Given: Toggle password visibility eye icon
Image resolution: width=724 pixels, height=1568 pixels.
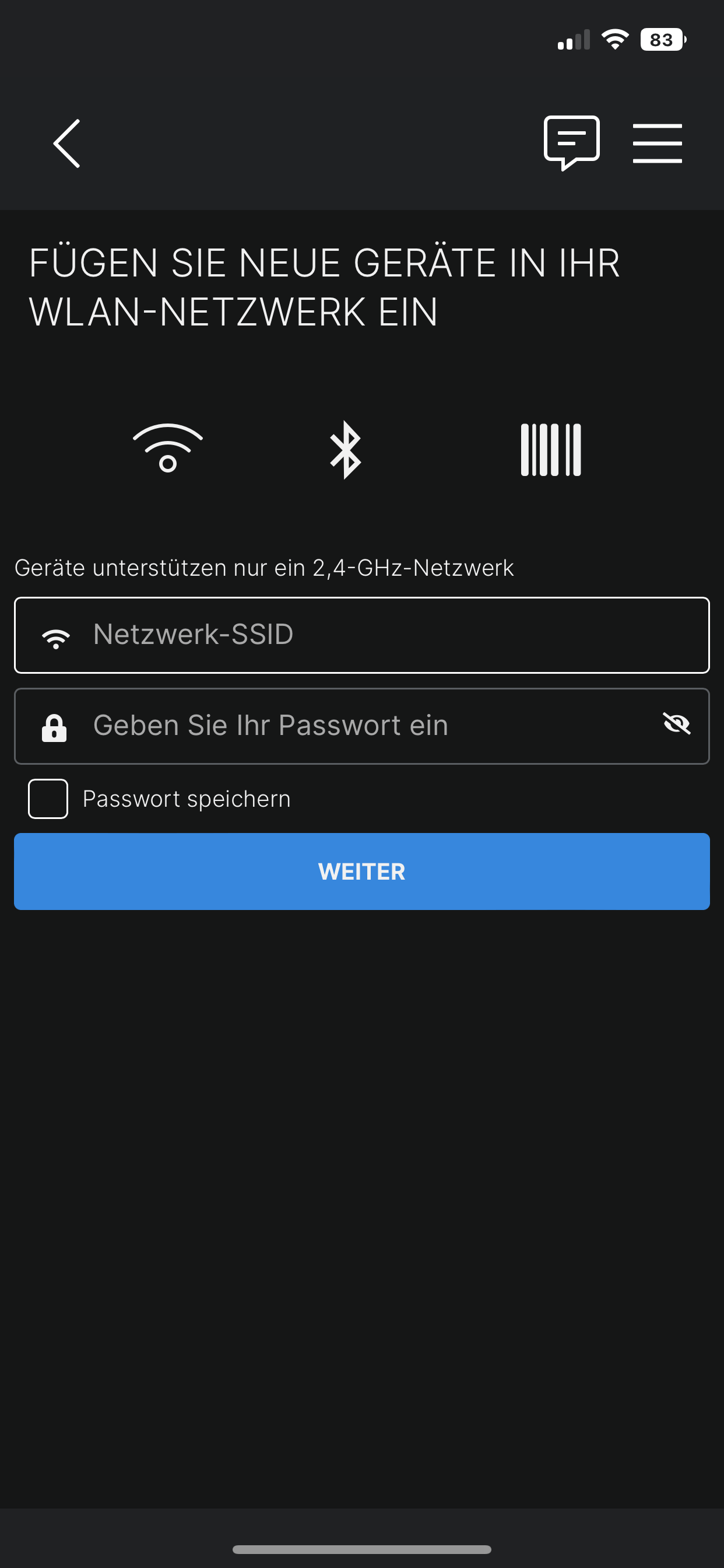Looking at the screenshot, I should click(677, 724).
